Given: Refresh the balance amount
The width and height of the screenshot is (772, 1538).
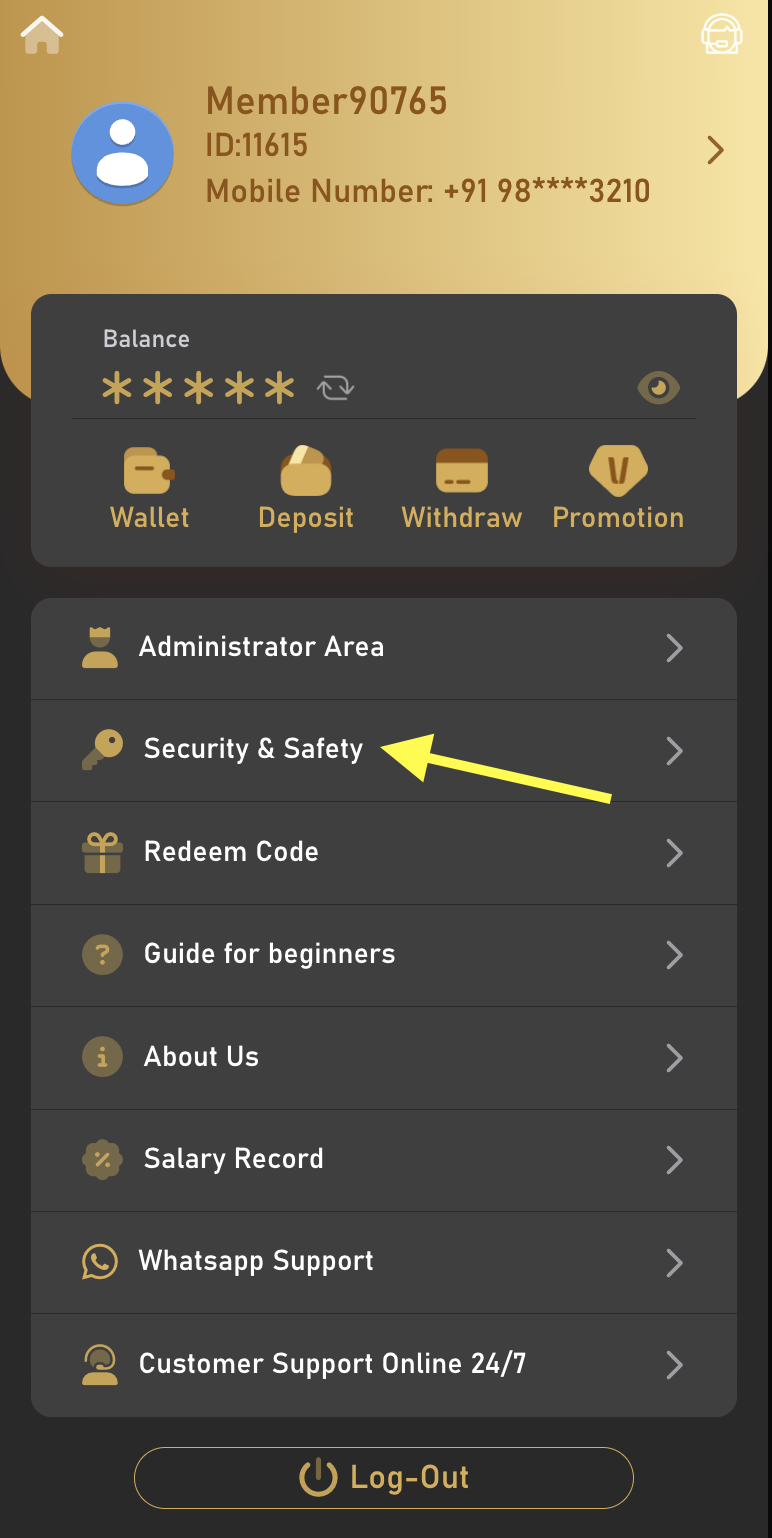Looking at the screenshot, I should [336, 387].
